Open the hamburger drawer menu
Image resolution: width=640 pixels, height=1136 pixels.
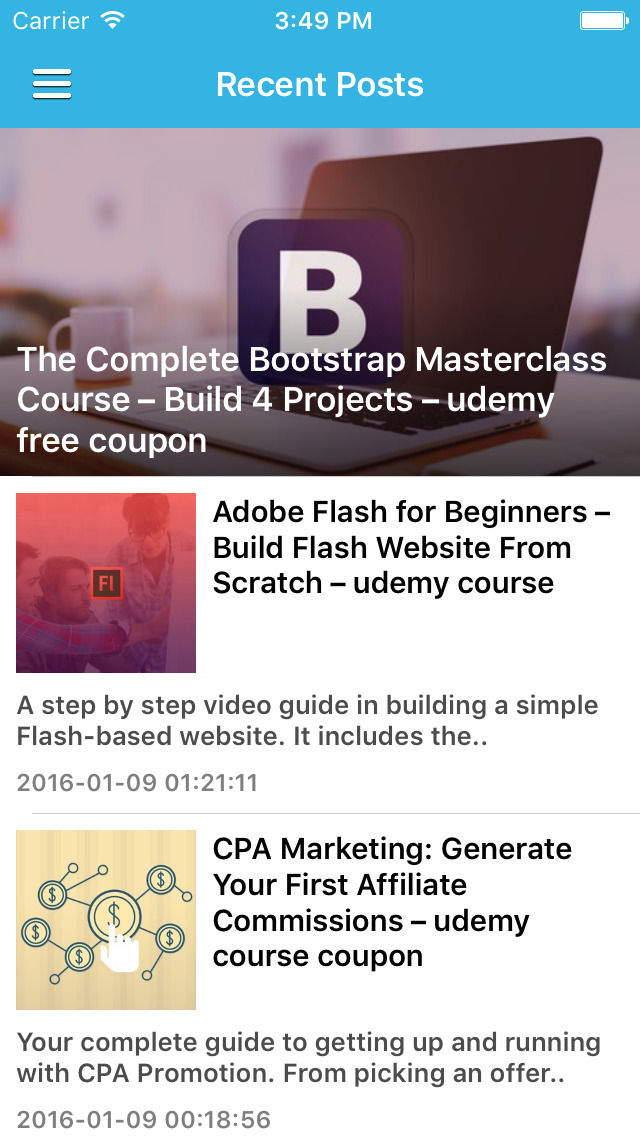(52, 84)
